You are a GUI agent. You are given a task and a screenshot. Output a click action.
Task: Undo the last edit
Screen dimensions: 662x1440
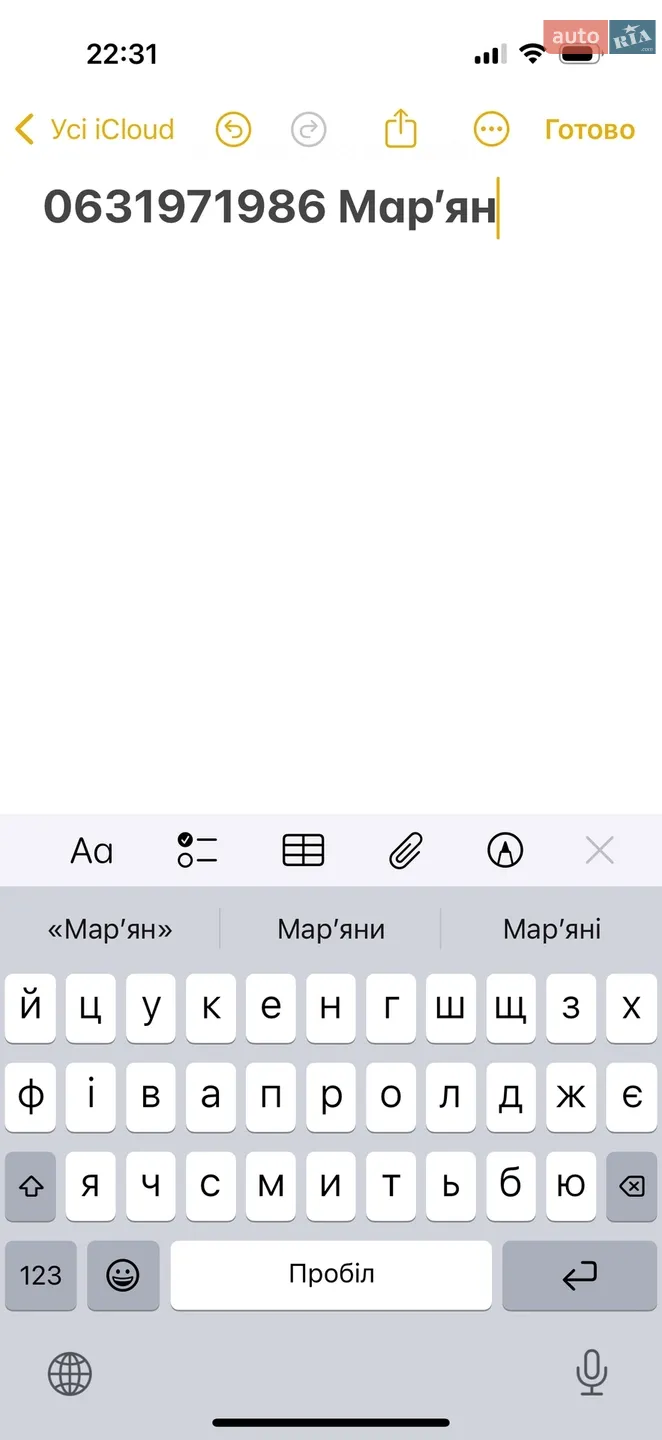[x=233, y=129]
